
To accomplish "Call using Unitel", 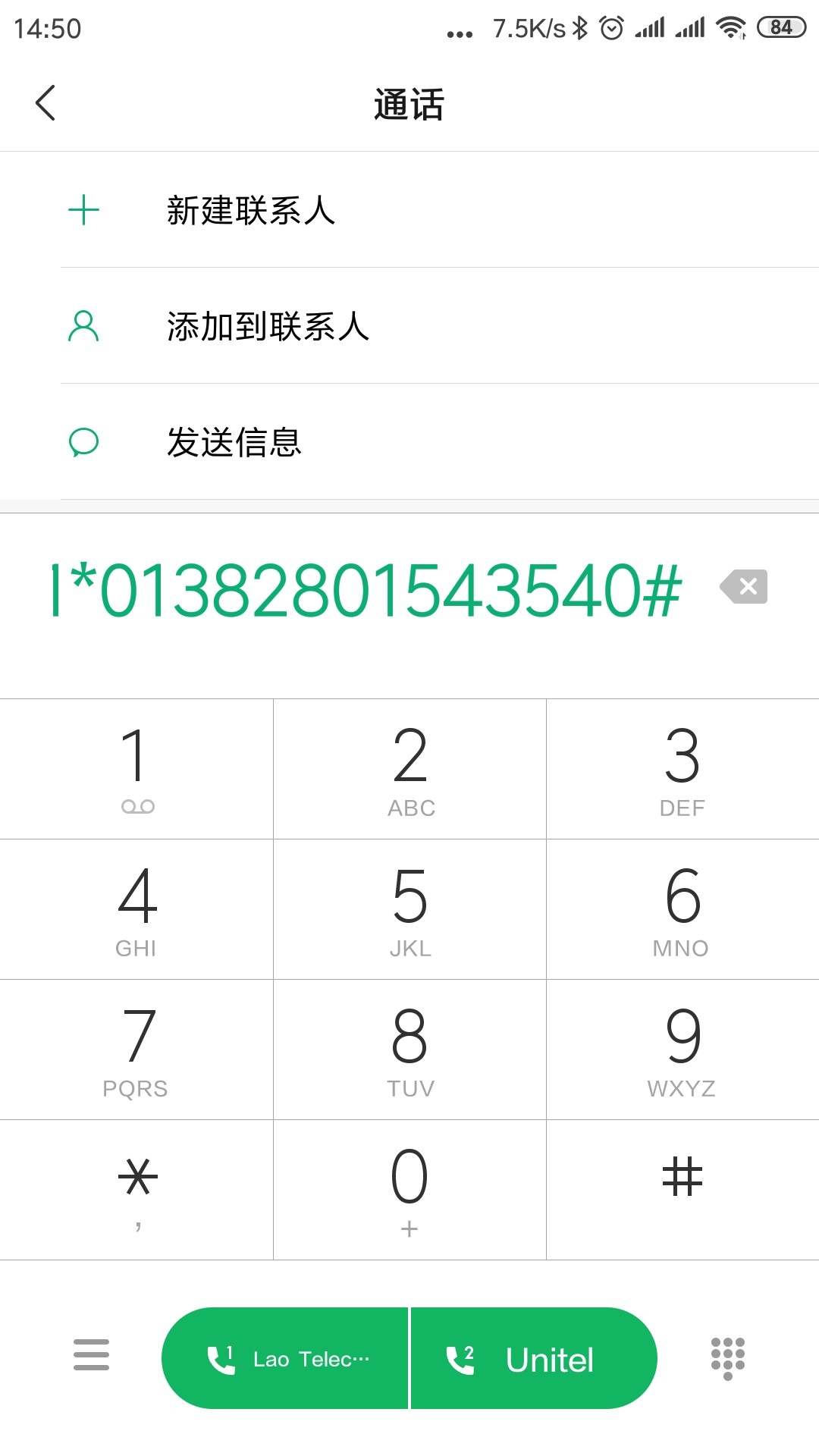I will (533, 1357).
